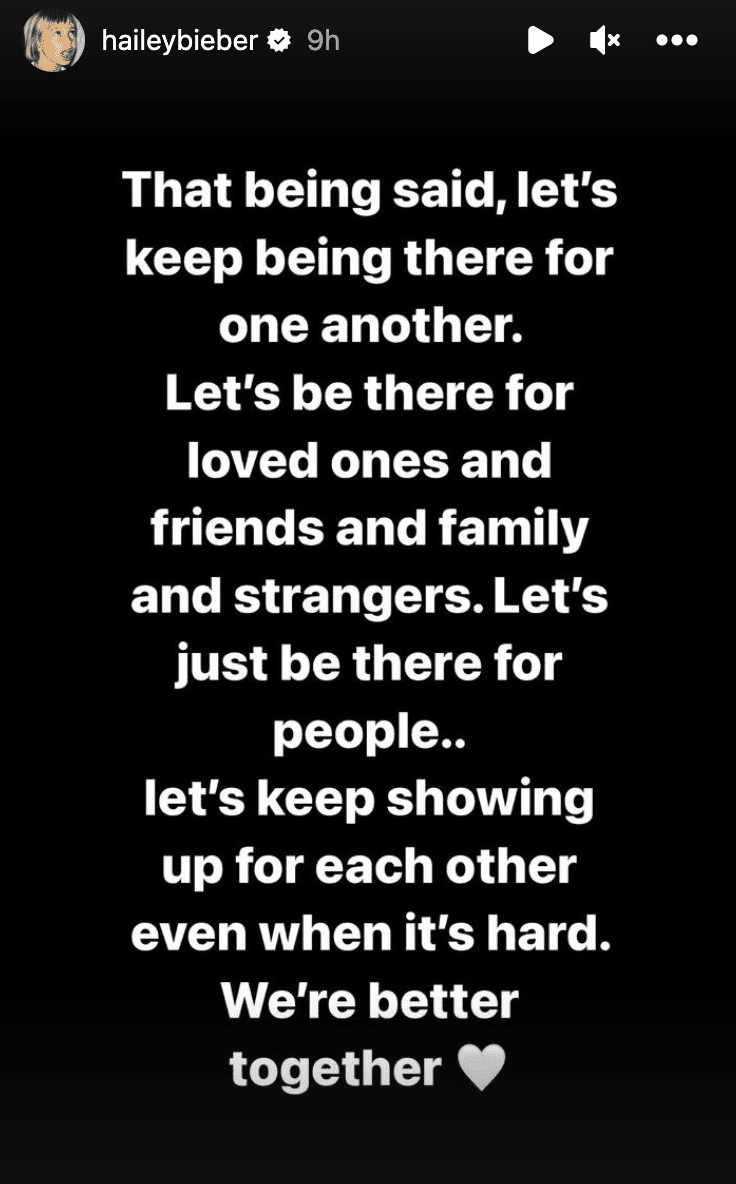The width and height of the screenshot is (736, 1184).
Task: Resume story playback with the play icon
Action: [x=540, y=40]
